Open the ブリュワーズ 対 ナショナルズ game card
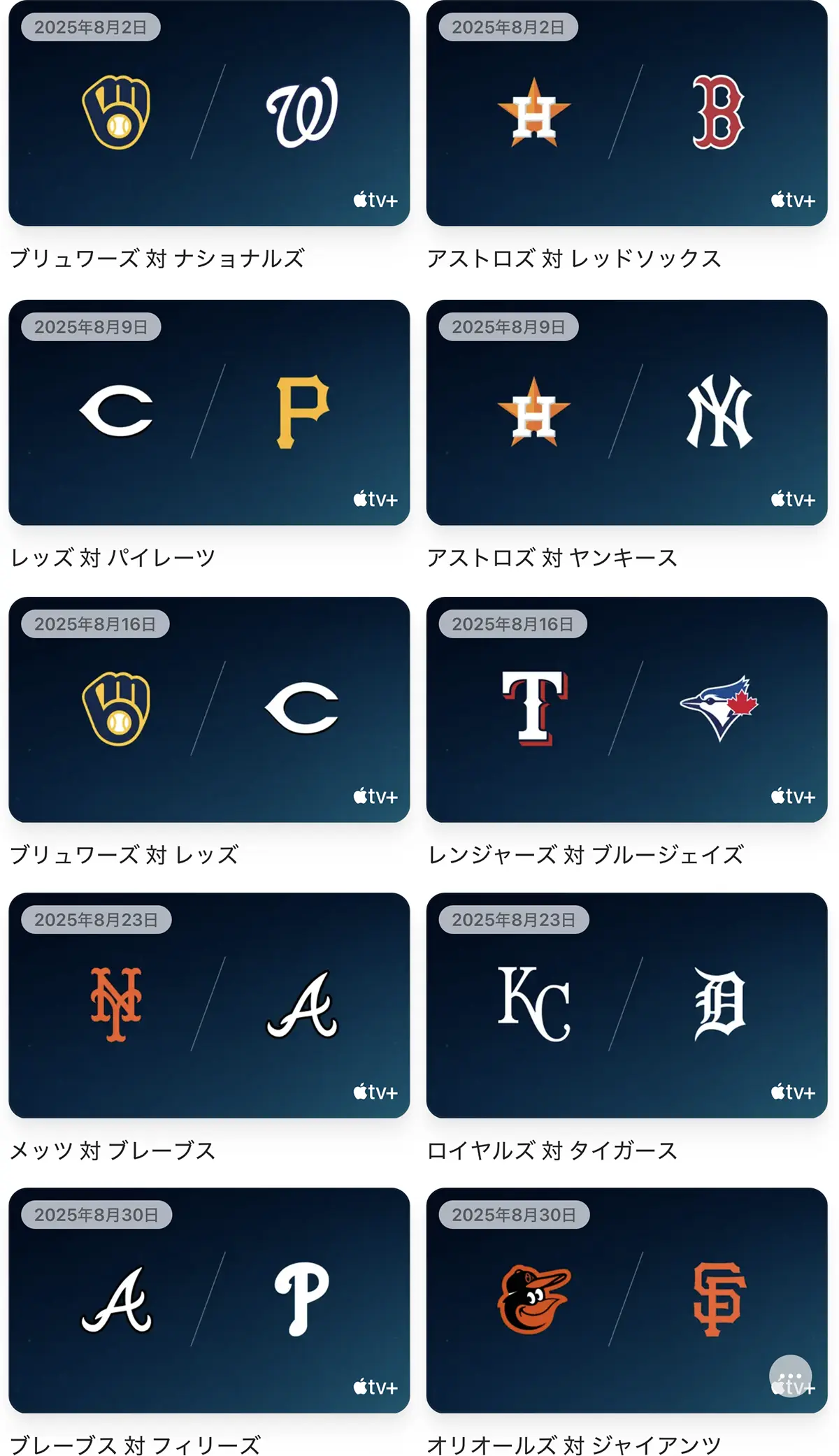 click(x=209, y=113)
